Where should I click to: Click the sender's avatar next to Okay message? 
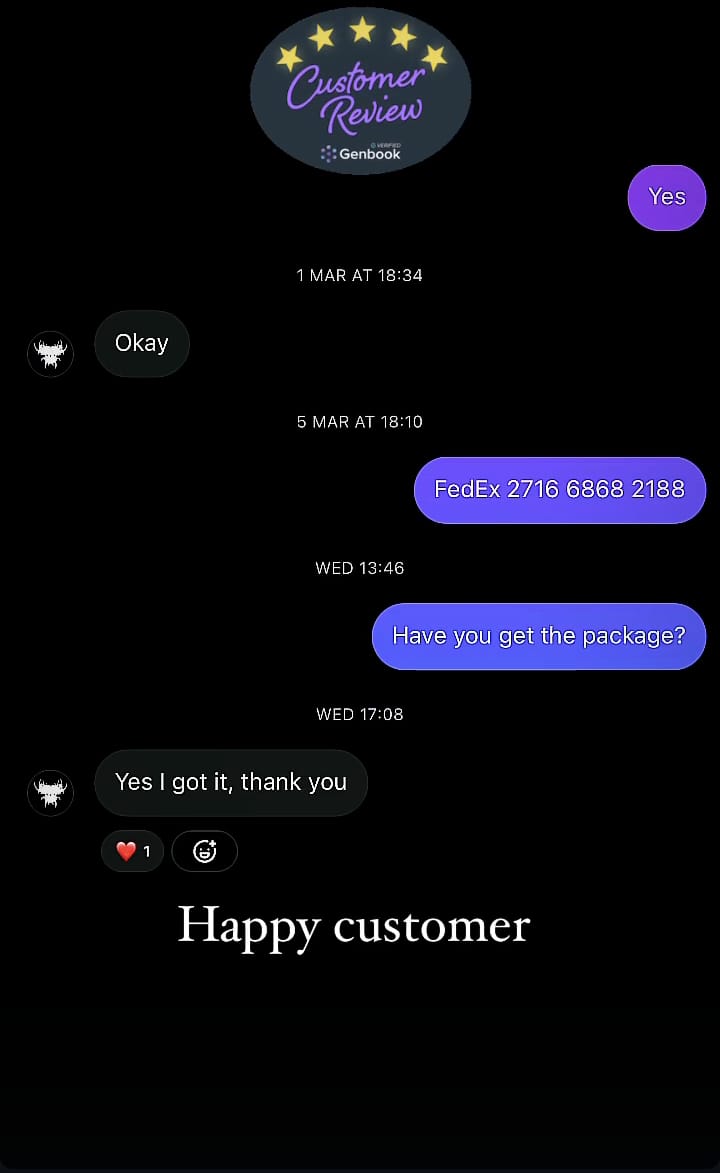click(50, 354)
